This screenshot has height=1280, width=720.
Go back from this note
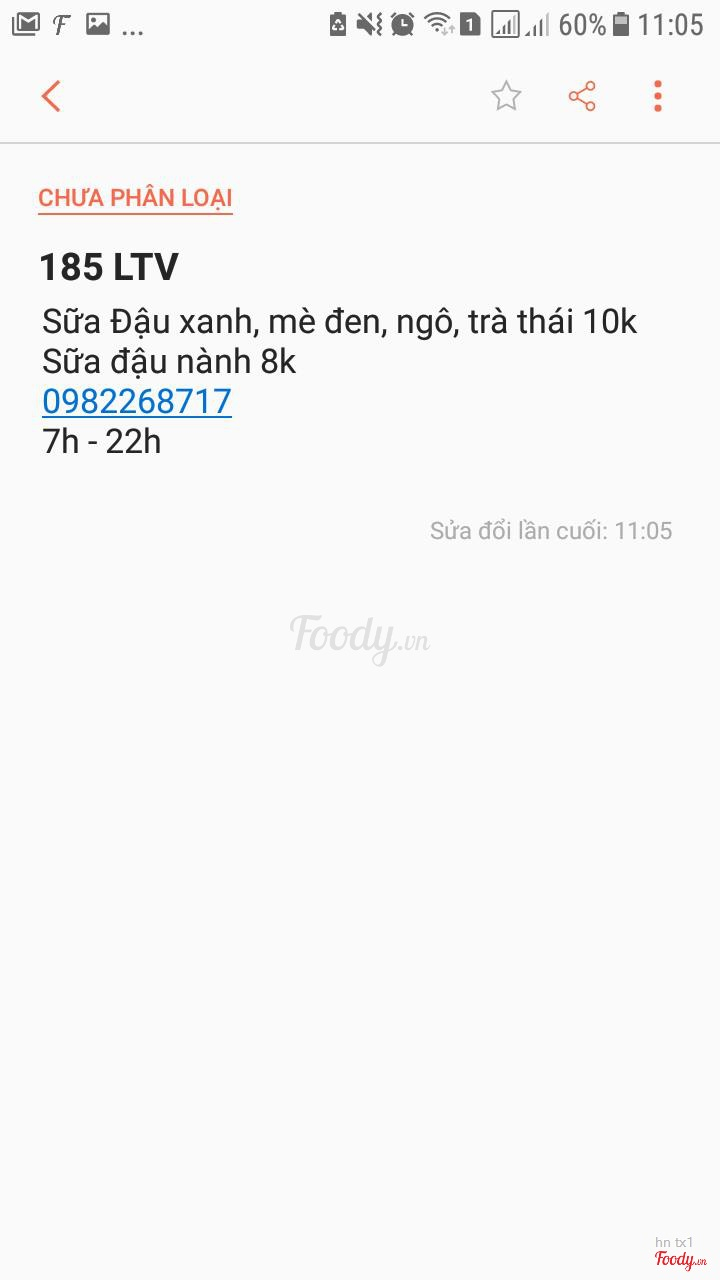coord(51,97)
